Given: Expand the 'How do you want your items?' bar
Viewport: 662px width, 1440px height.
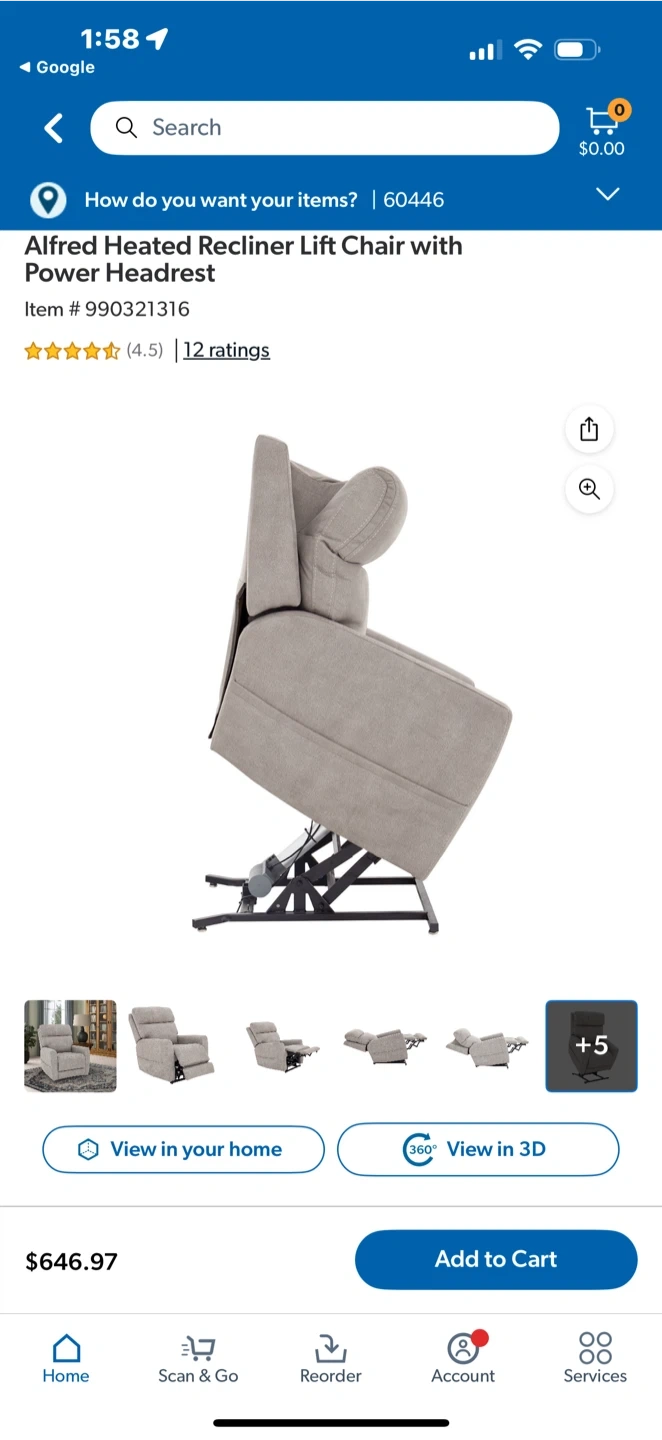Looking at the screenshot, I should point(607,194).
